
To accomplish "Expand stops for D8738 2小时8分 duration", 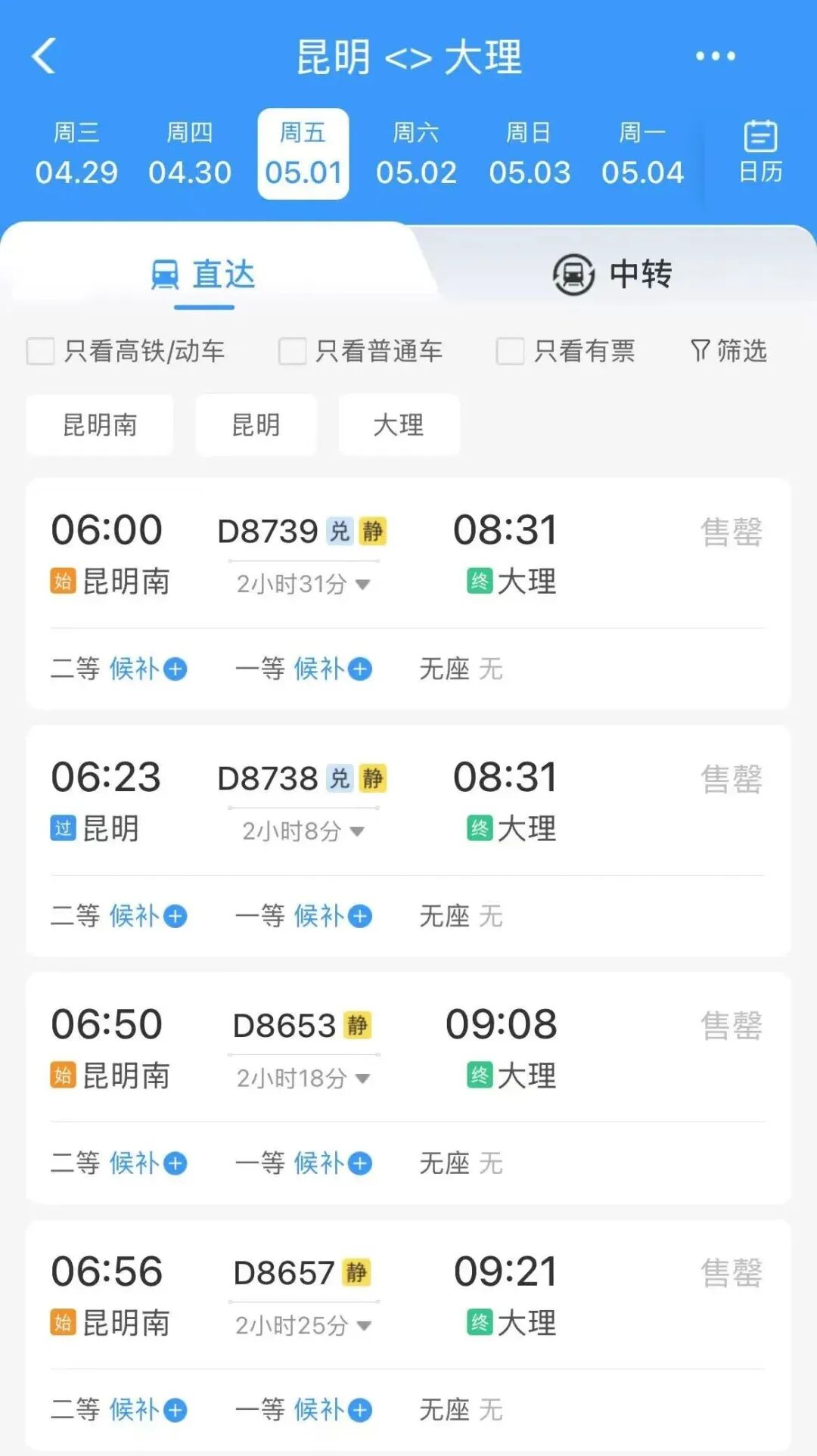I will [303, 831].
